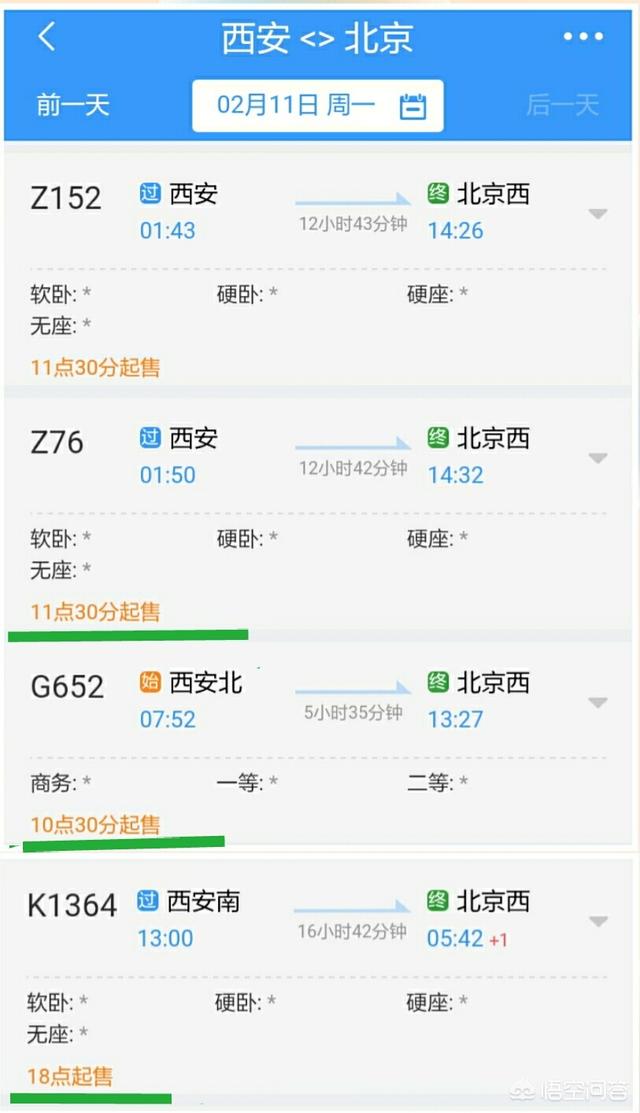Image resolution: width=640 pixels, height=1113 pixels.
Task: Expand details arrow for train Z152
Action: tap(598, 214)
